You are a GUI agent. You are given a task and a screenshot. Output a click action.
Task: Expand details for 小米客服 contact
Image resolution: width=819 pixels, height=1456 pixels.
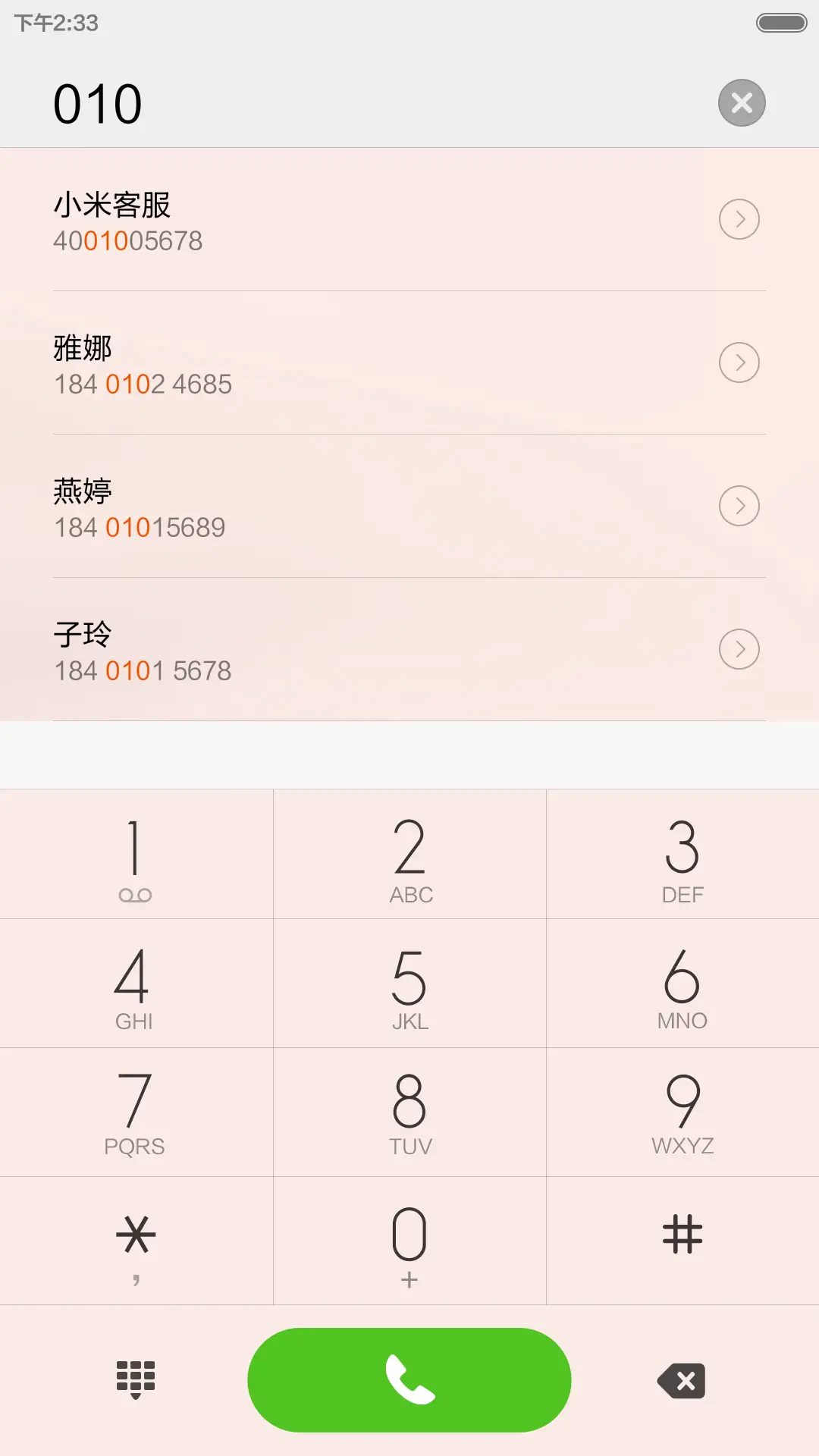[739, 219]
